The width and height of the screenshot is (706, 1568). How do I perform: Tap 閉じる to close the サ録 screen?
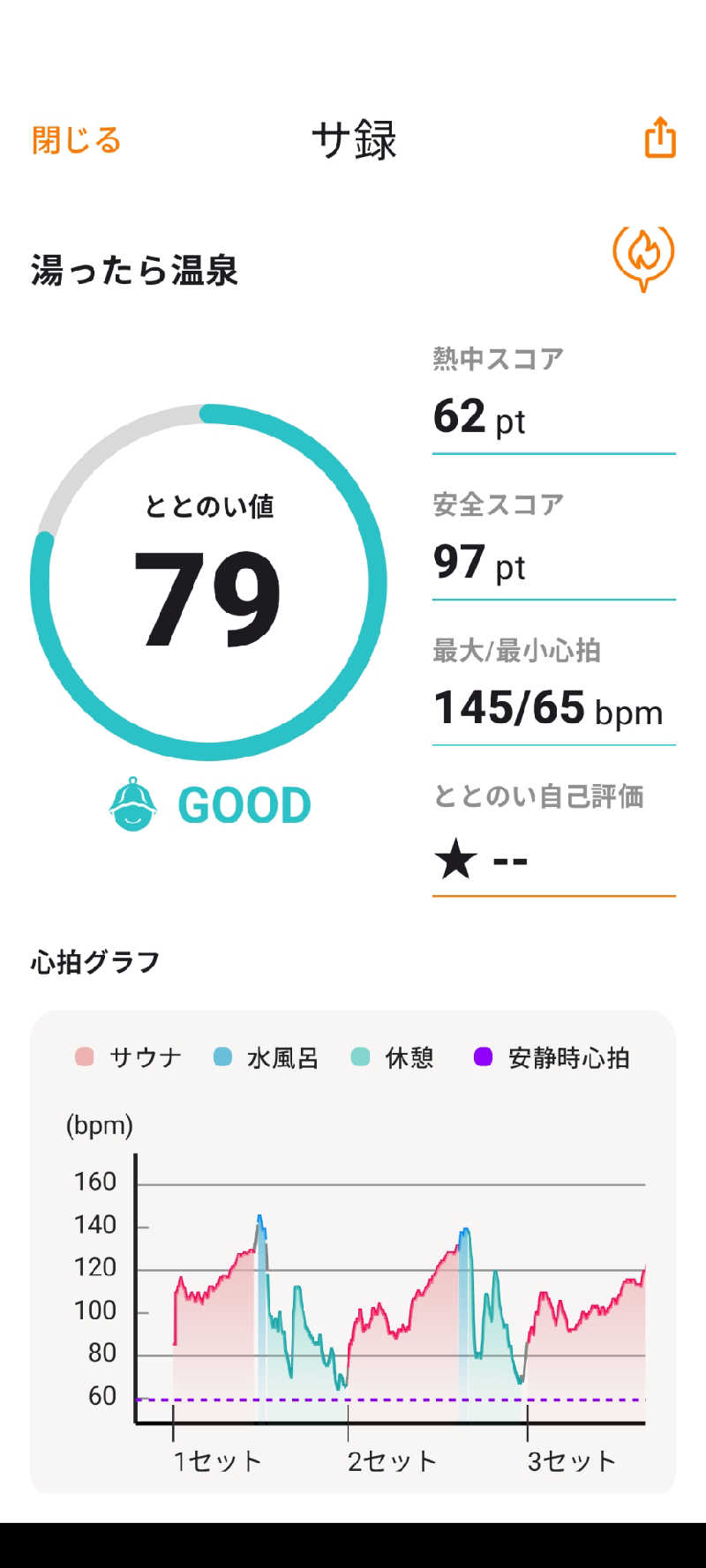click(x=76, y=140)
